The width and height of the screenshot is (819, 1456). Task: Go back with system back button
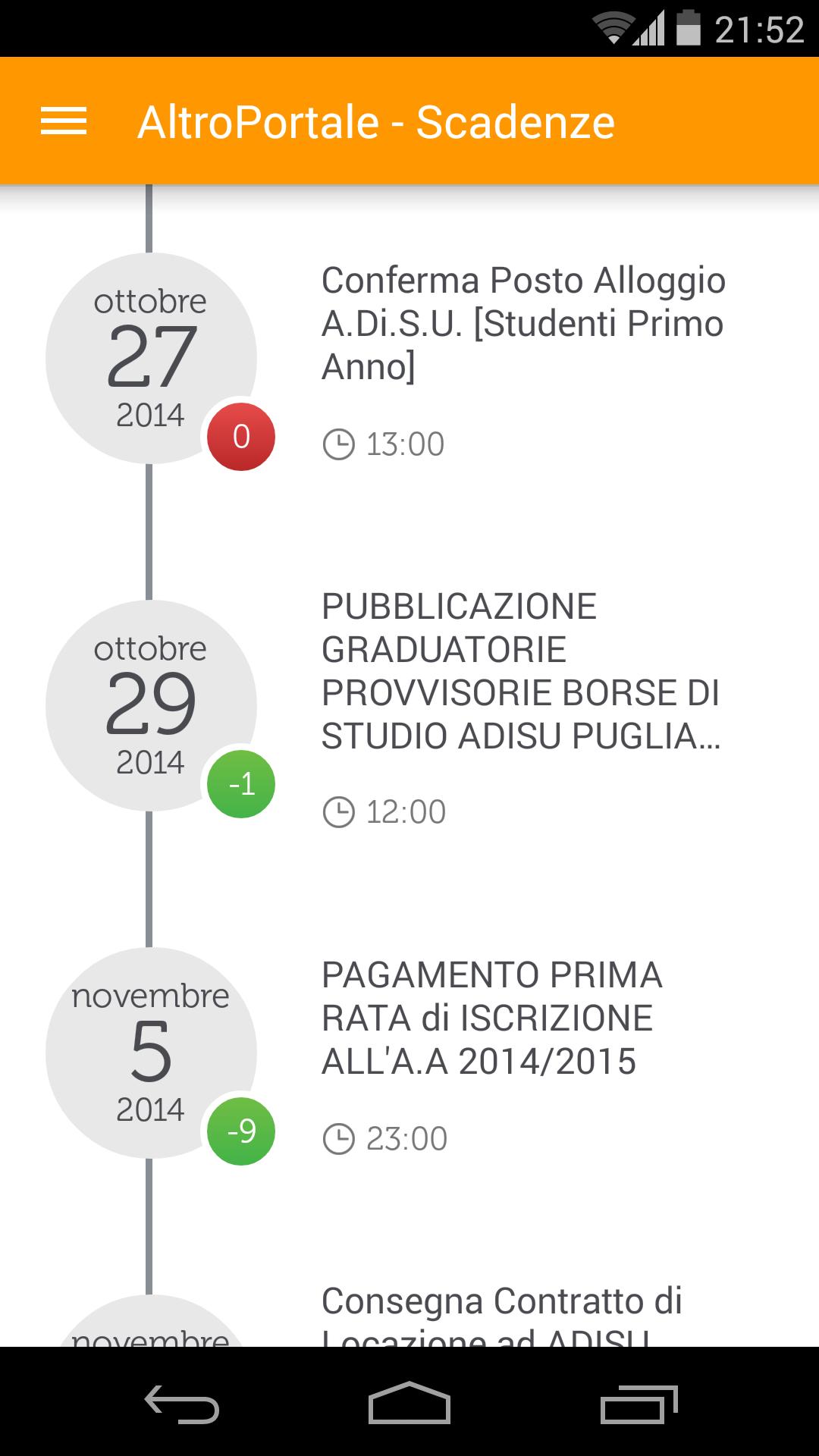tap(182, 1403)
